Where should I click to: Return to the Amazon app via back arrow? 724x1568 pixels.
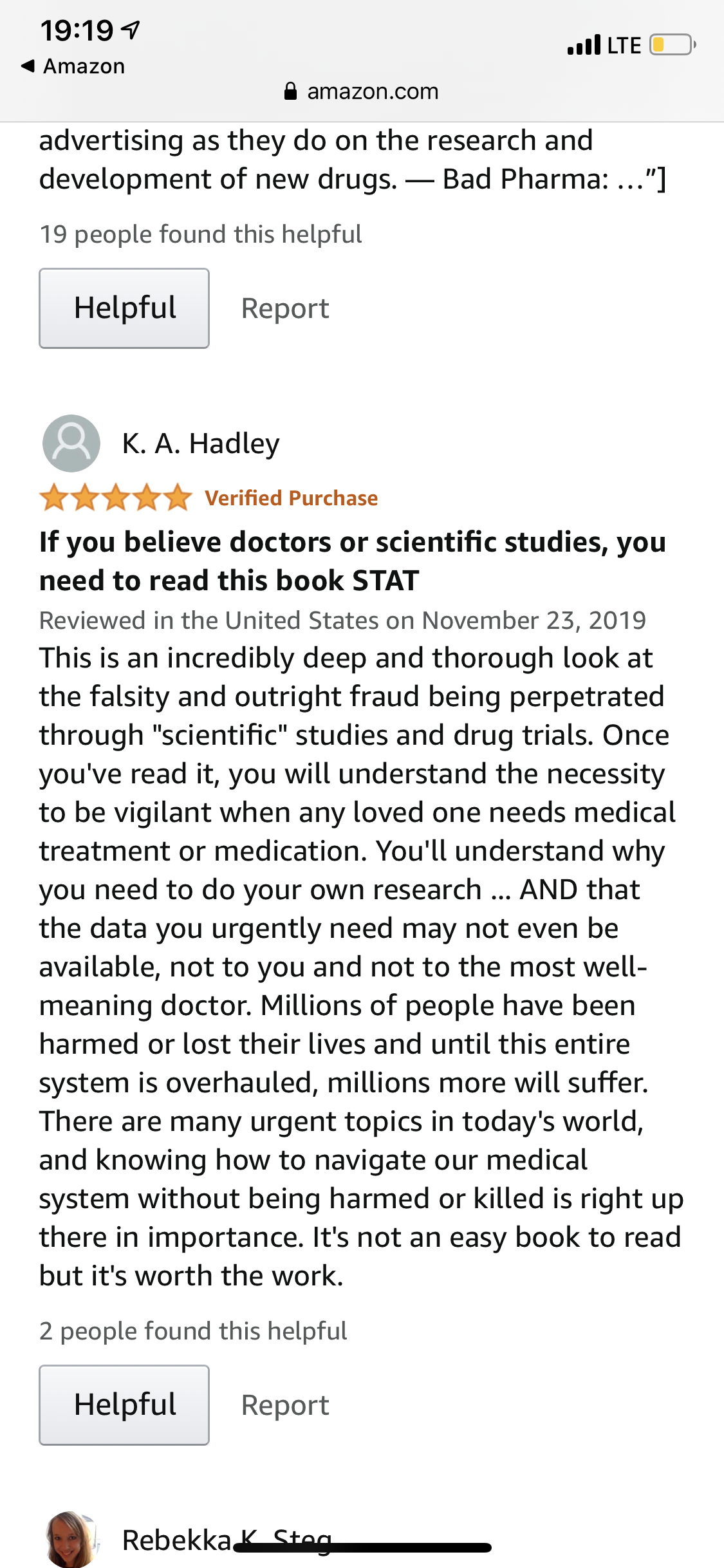(72, 66)
